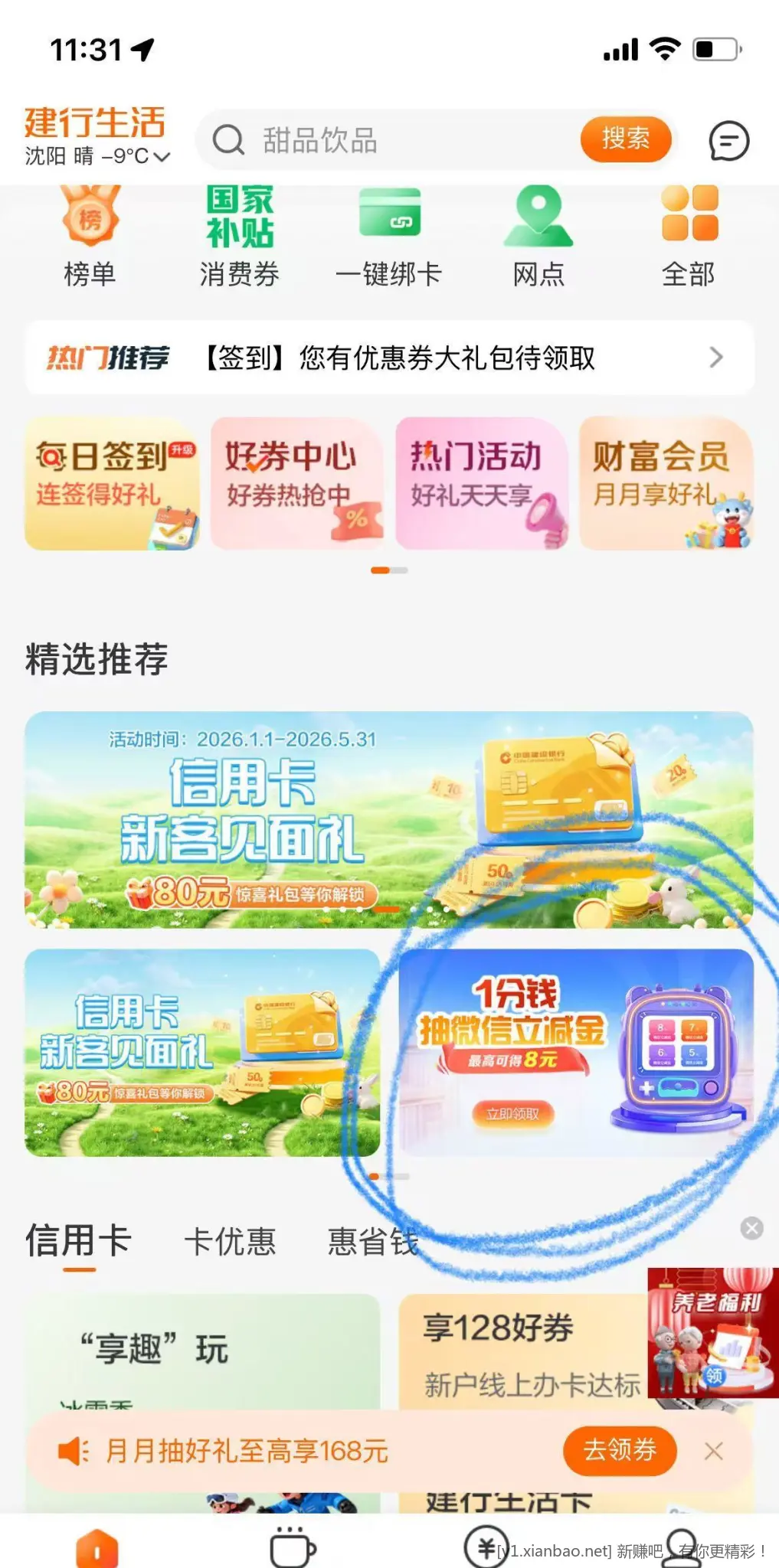The image size is (779, 1568).
Task: Open the messages chat icon
Action: point(728,142)
